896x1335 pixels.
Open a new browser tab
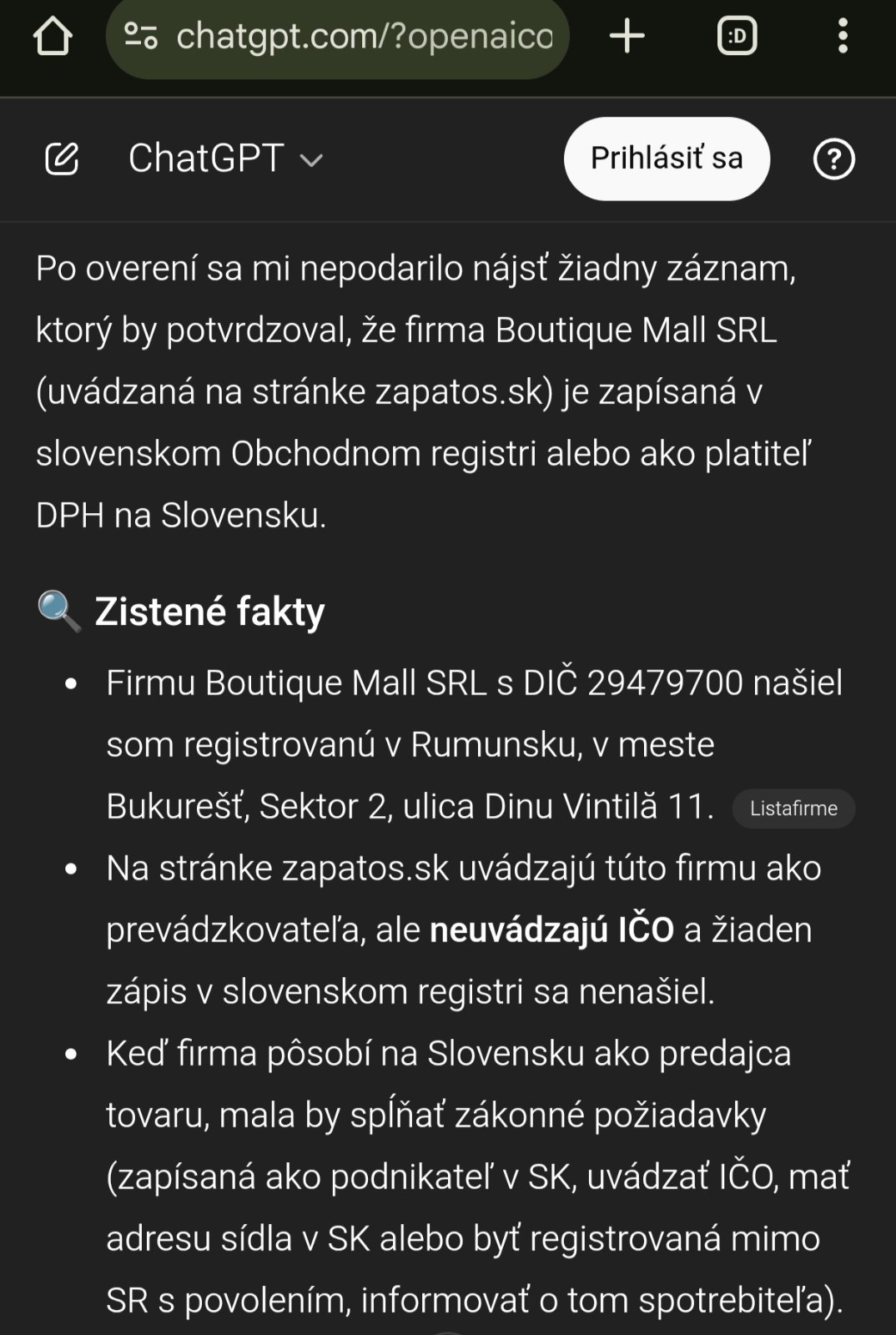coord(627,37)
